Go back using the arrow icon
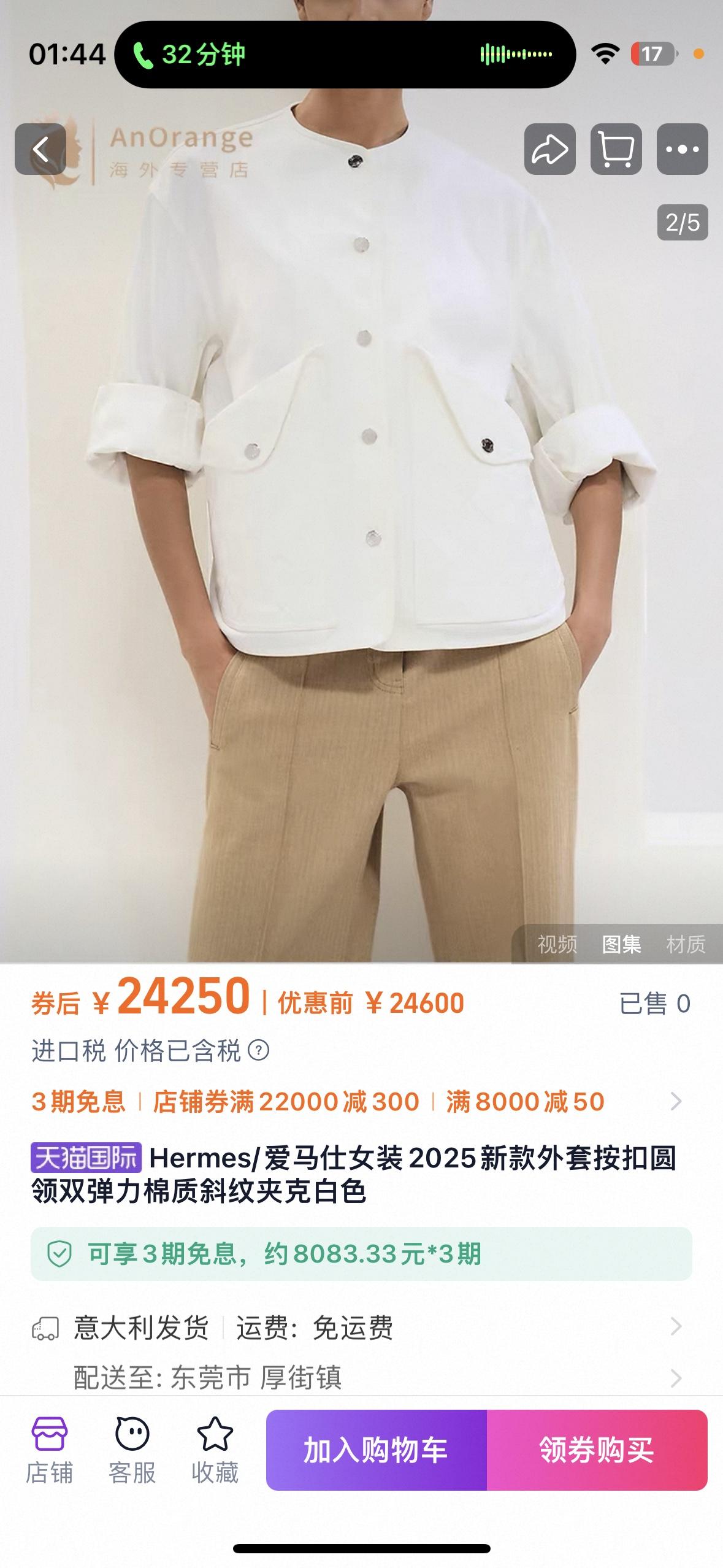Viewport: 723px width, 1568px height. tap(40, 149)
